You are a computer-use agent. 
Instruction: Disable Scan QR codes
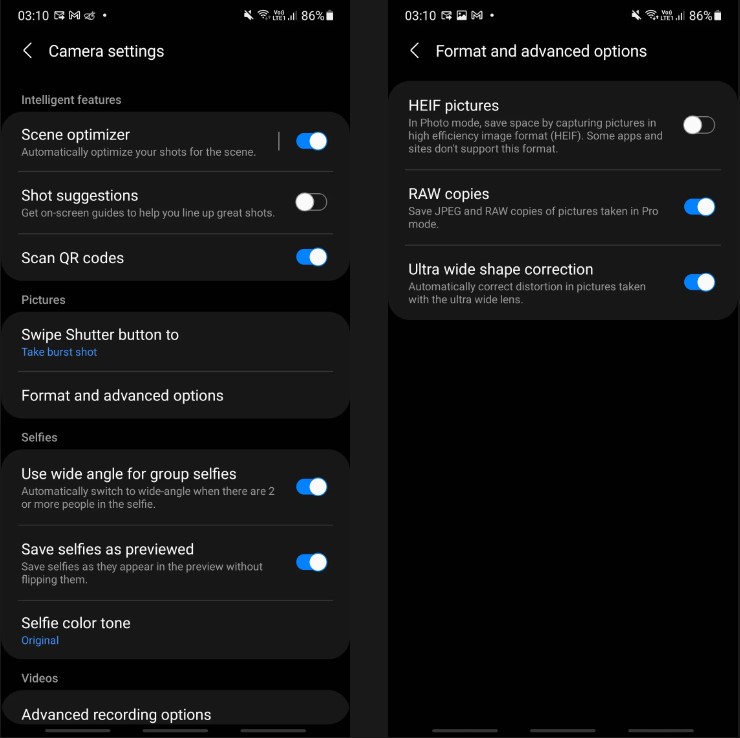pos(311,257)
